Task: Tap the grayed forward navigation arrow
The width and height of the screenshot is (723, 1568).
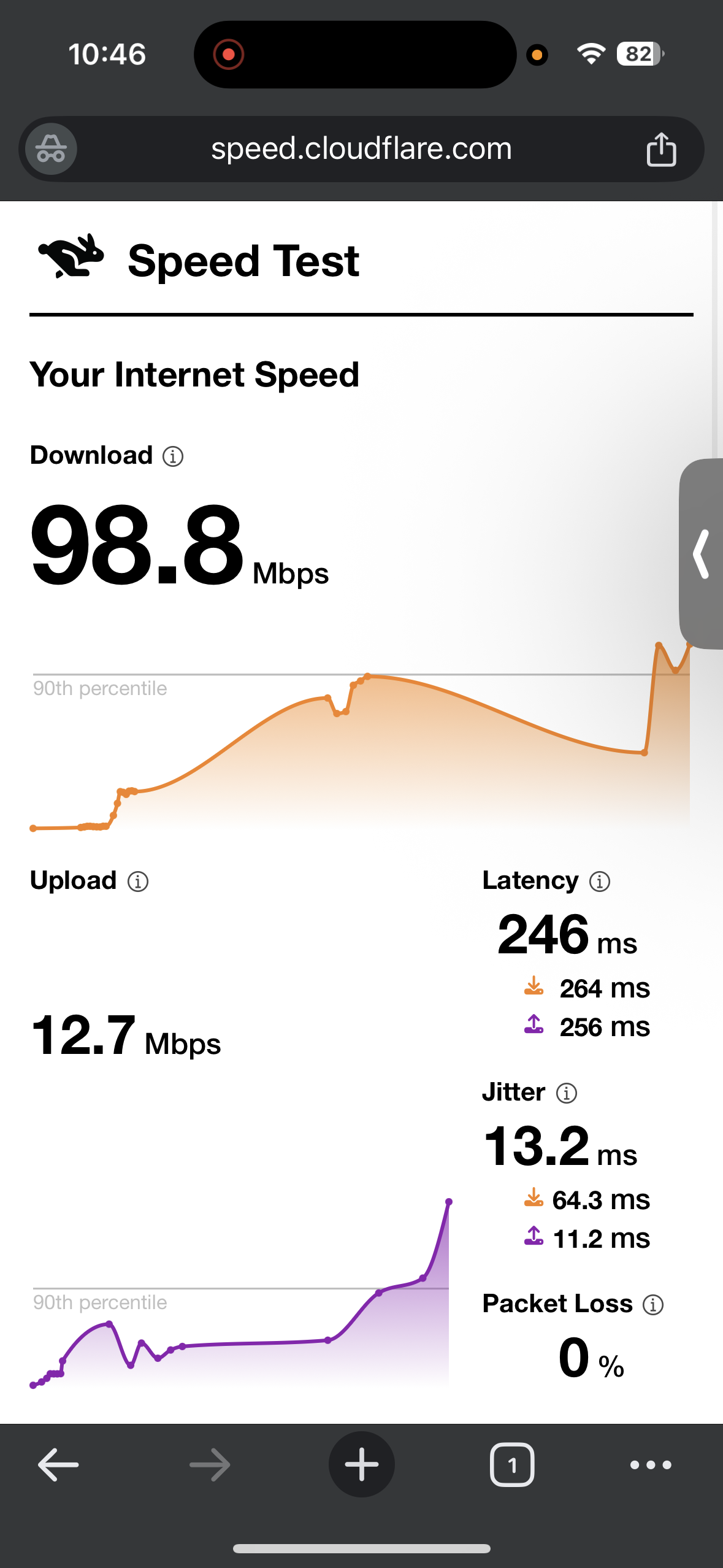Action: (x=208, y=1465)
